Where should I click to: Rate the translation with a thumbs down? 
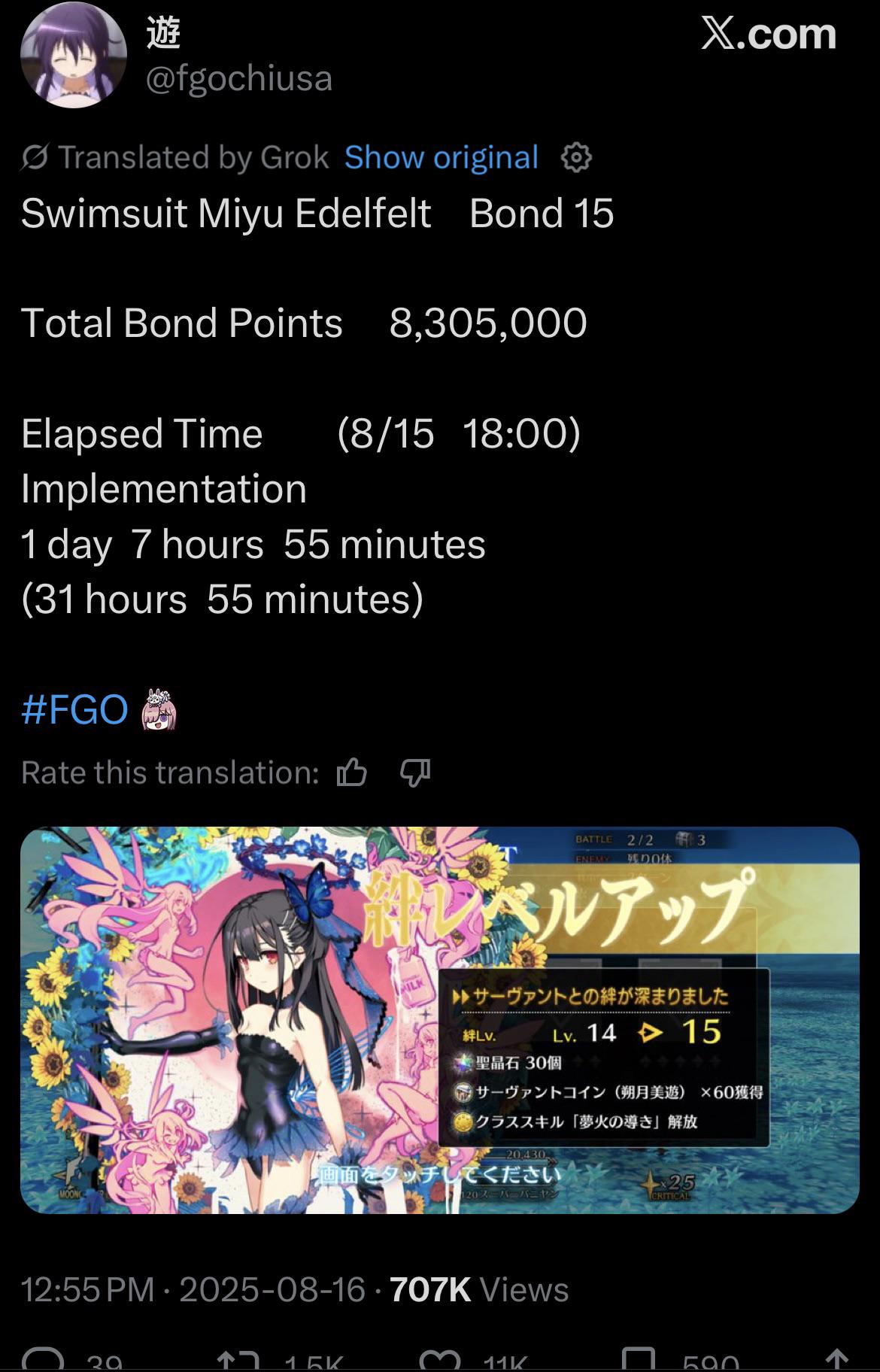tap(415, 773)
